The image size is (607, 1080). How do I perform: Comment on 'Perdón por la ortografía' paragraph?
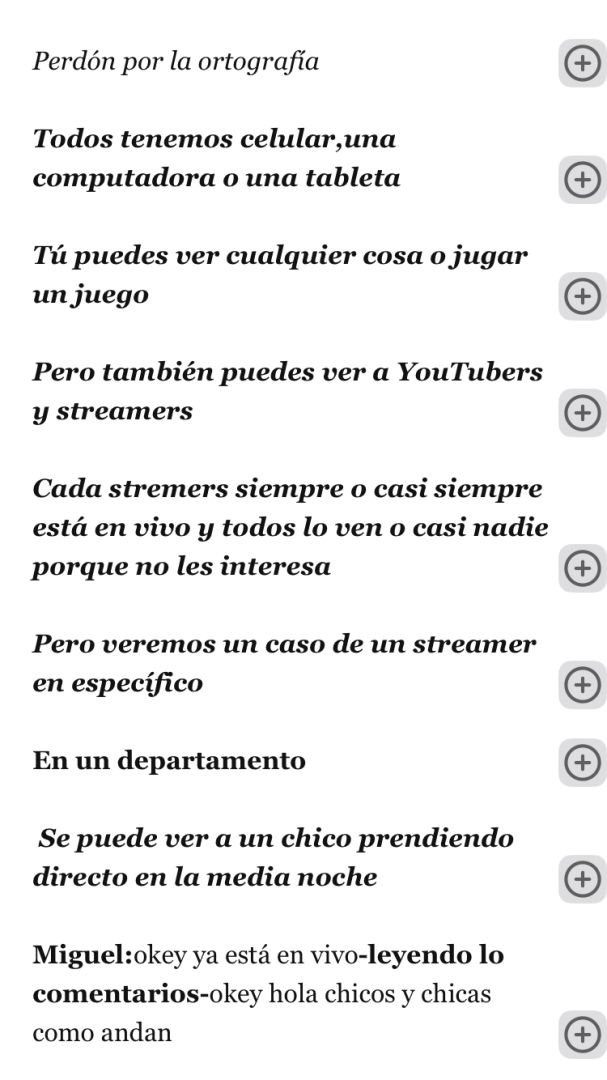pyautogui.click(x=582, y=64)
